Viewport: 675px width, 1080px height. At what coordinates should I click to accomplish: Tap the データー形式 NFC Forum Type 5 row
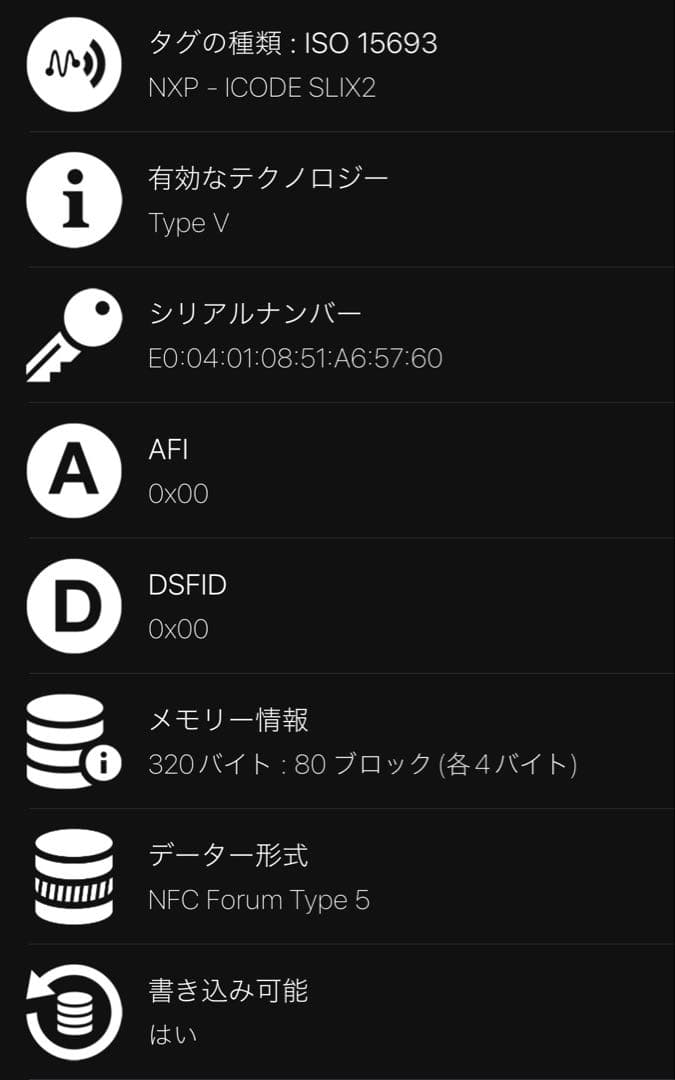click(337, 877)
